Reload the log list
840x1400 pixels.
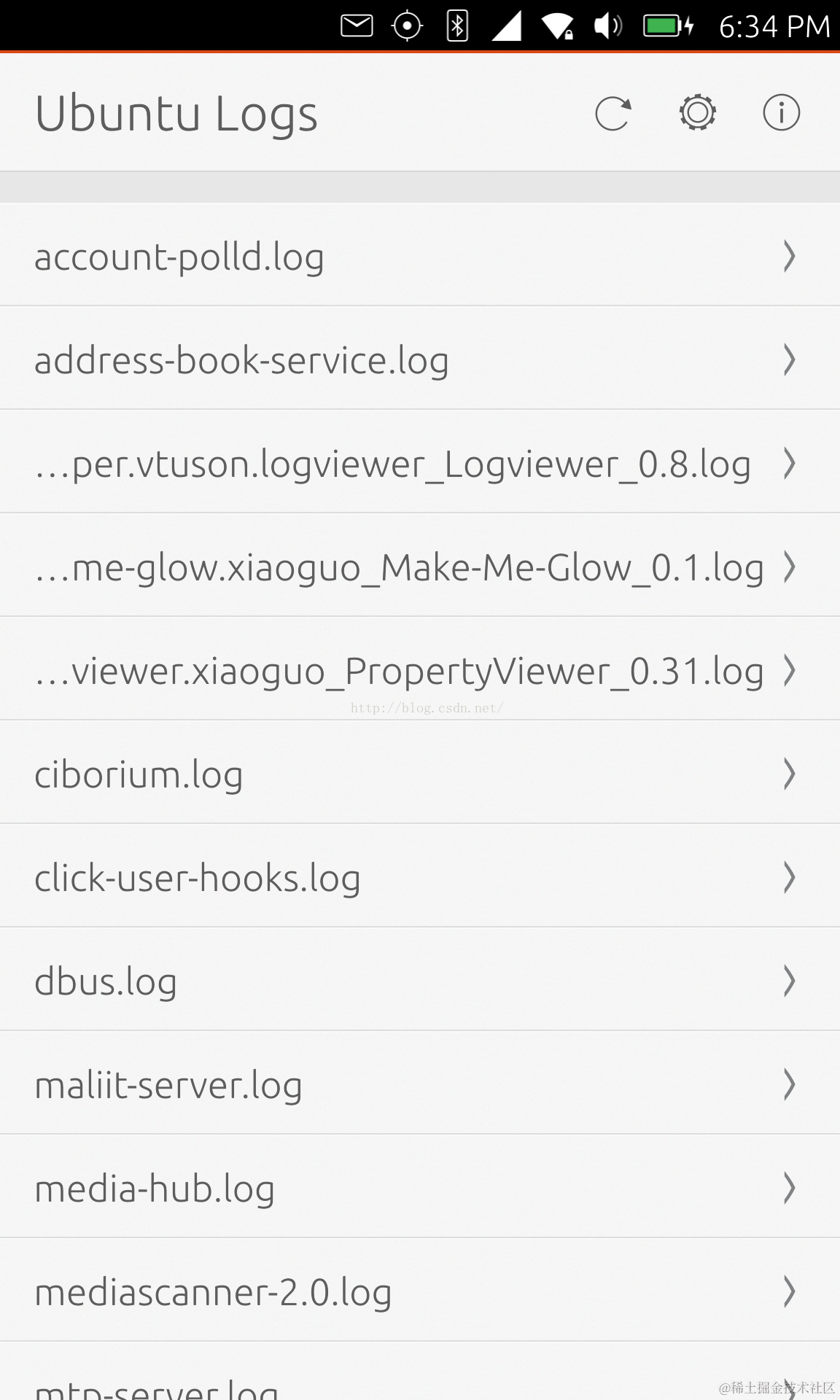pyautogui.click(x=612, y=113)
